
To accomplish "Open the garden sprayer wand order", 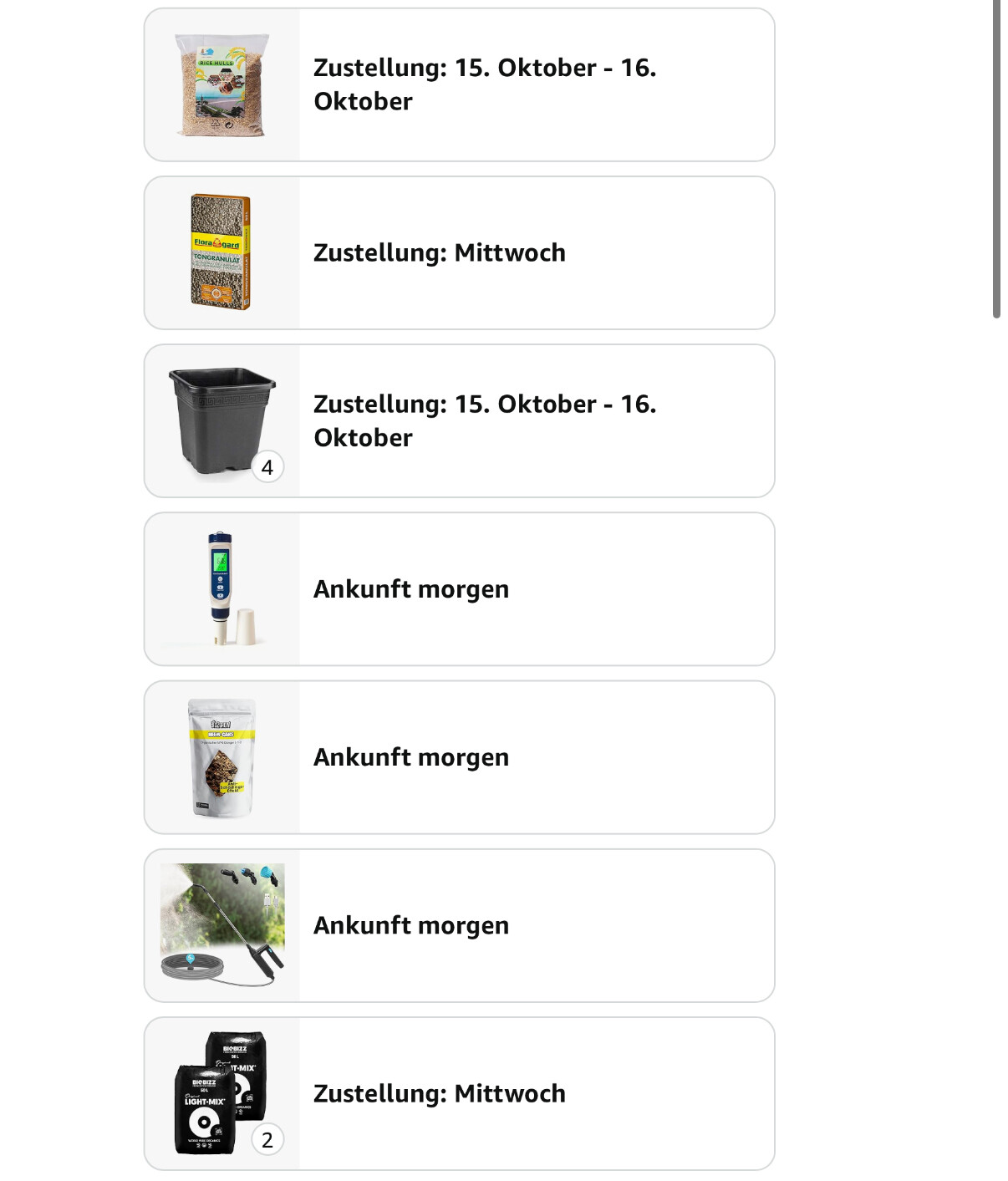I will tap(459, 925).
